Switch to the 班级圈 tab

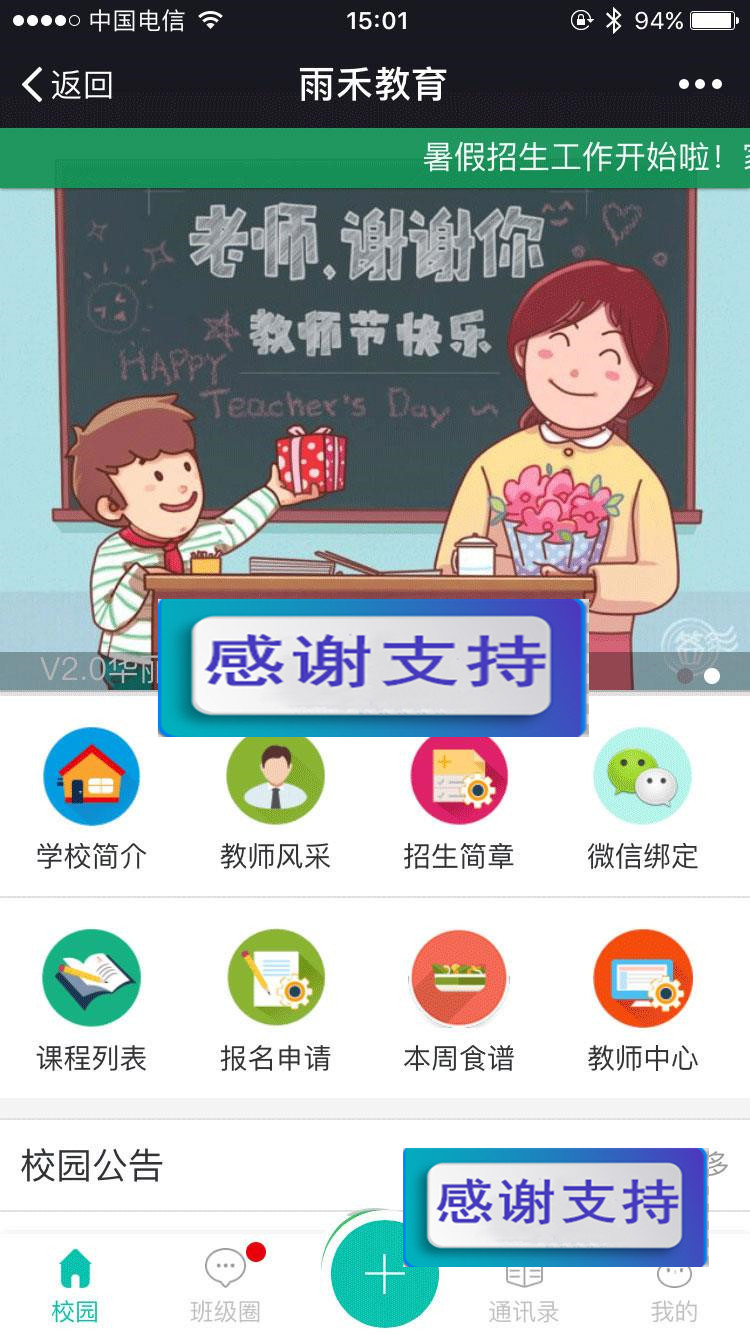point(225,1285)
